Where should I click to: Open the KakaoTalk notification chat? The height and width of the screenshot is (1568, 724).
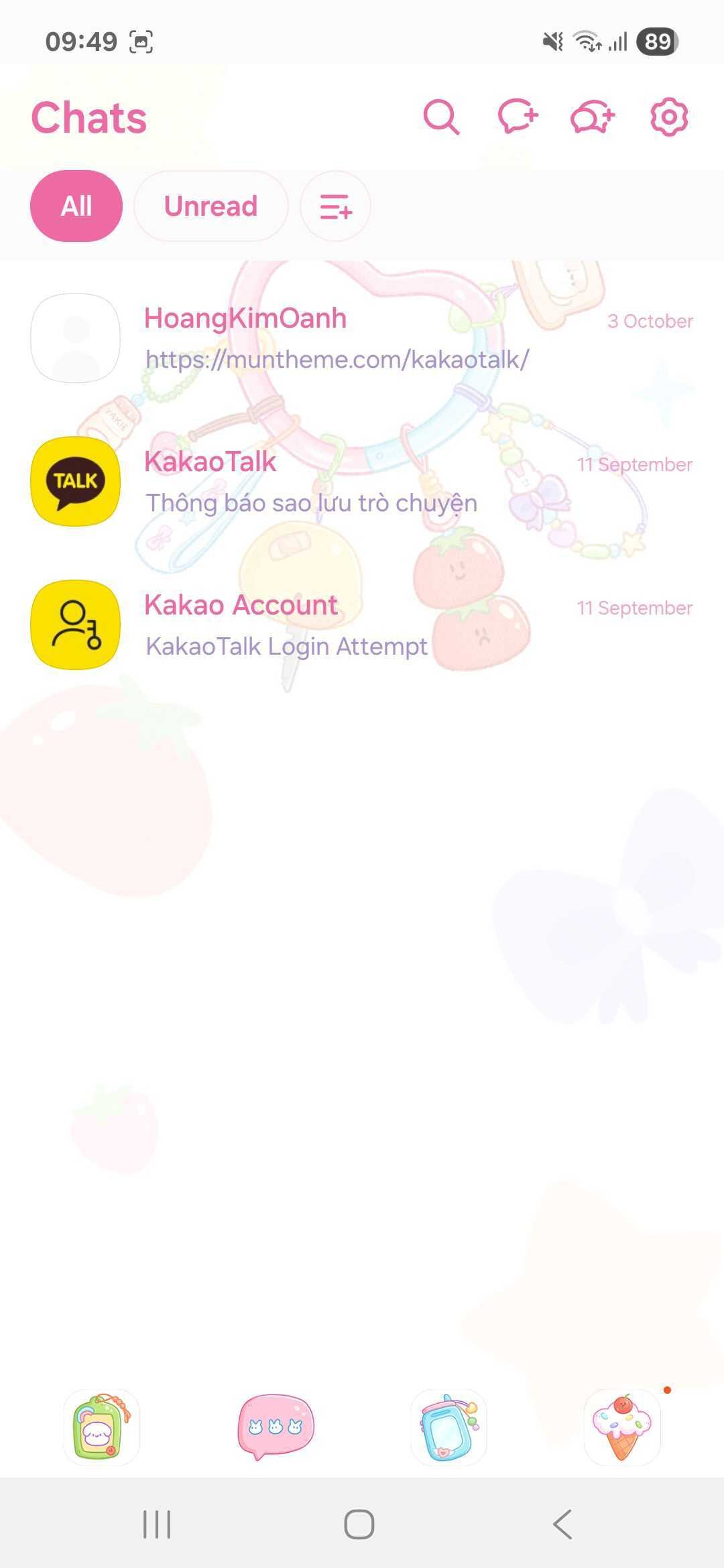[362, 482]
